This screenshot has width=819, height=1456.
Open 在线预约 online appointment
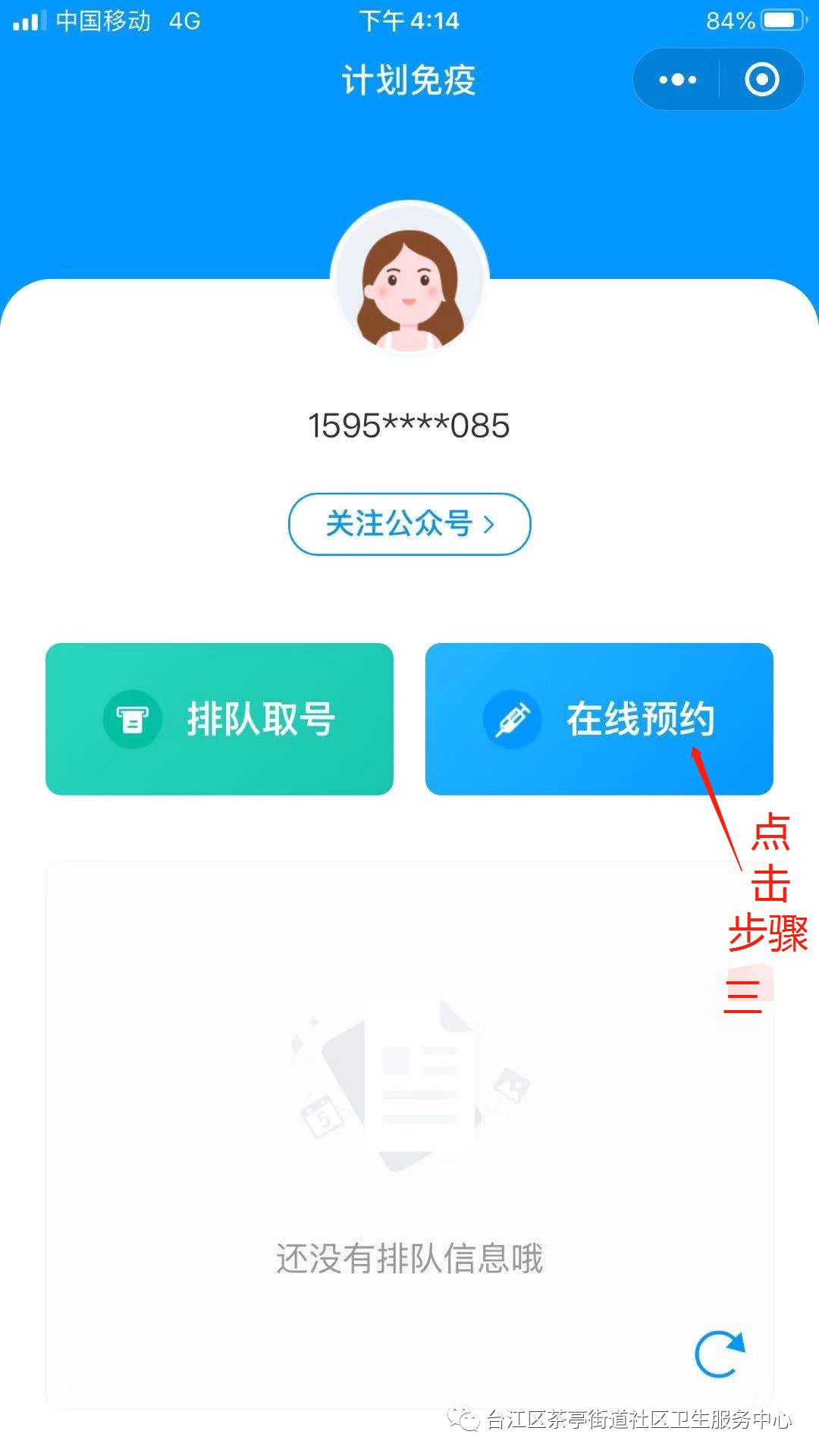tap(599, 719)
